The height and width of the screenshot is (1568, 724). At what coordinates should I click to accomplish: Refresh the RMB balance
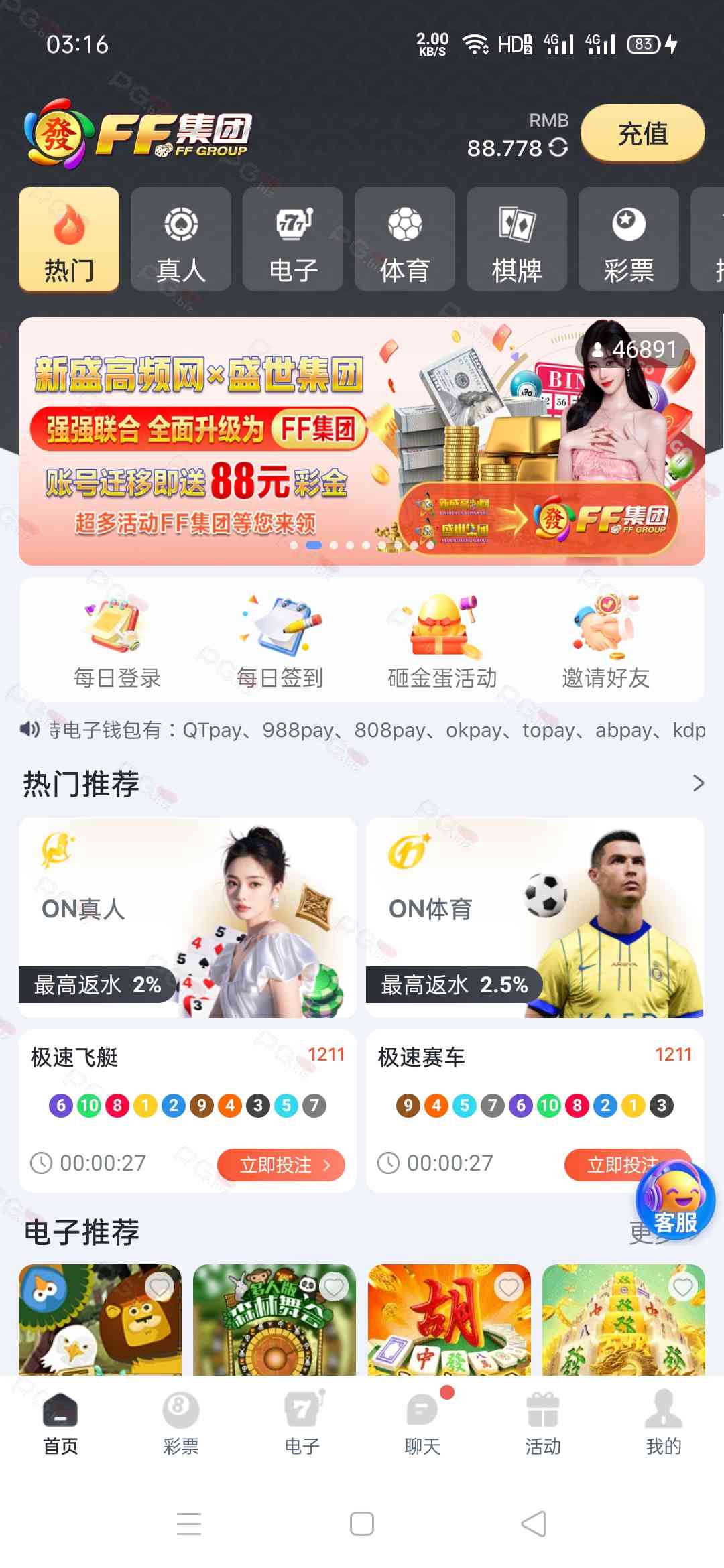(558, 147)
